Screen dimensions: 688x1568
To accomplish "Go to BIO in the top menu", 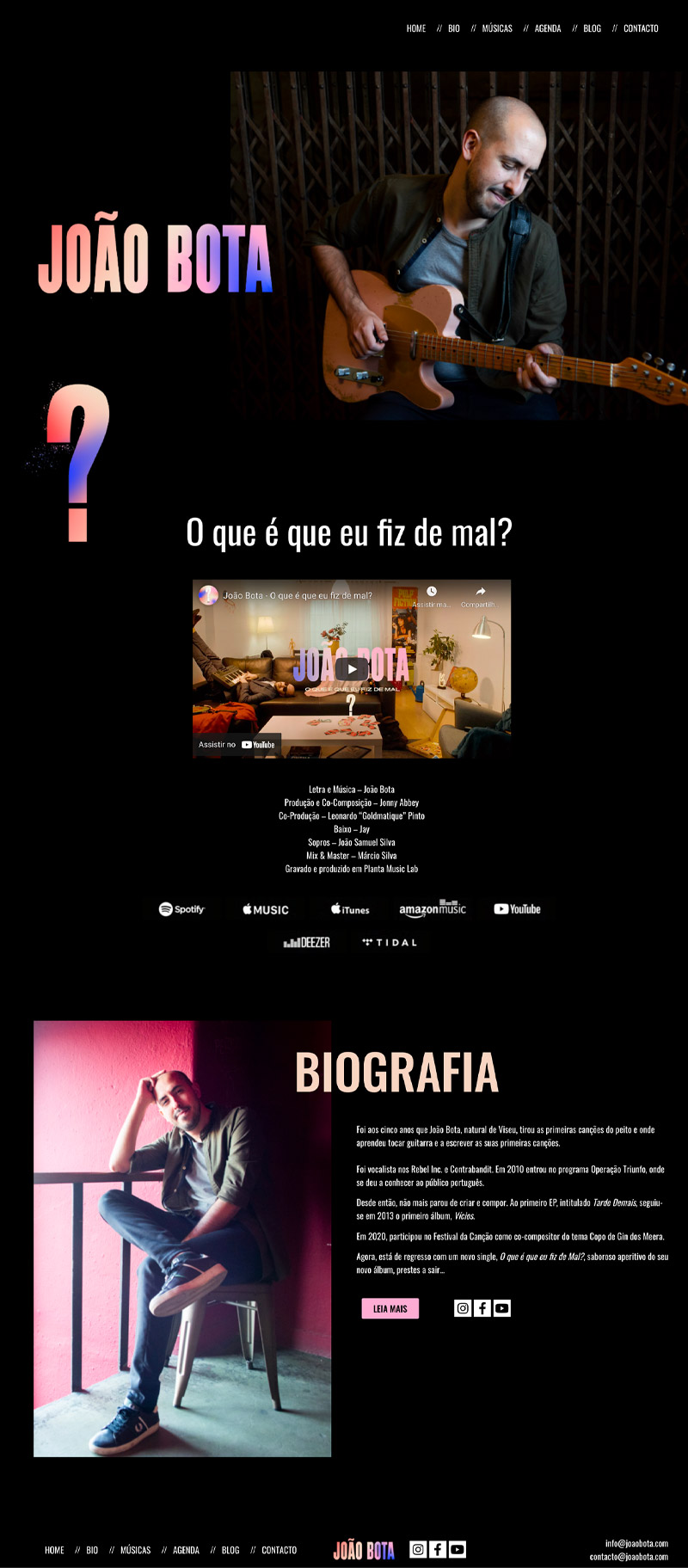I will click(454, 28).
